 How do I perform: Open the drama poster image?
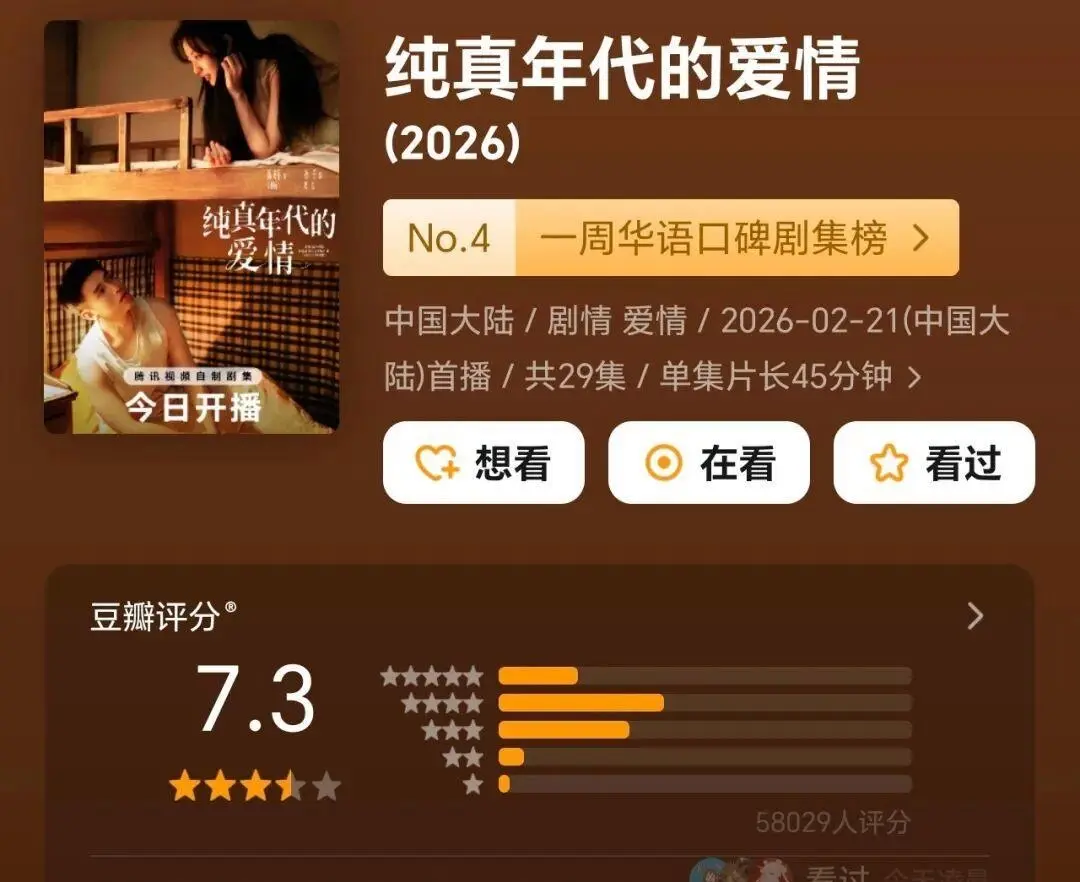pyautogui.click(x=191, y=227)
